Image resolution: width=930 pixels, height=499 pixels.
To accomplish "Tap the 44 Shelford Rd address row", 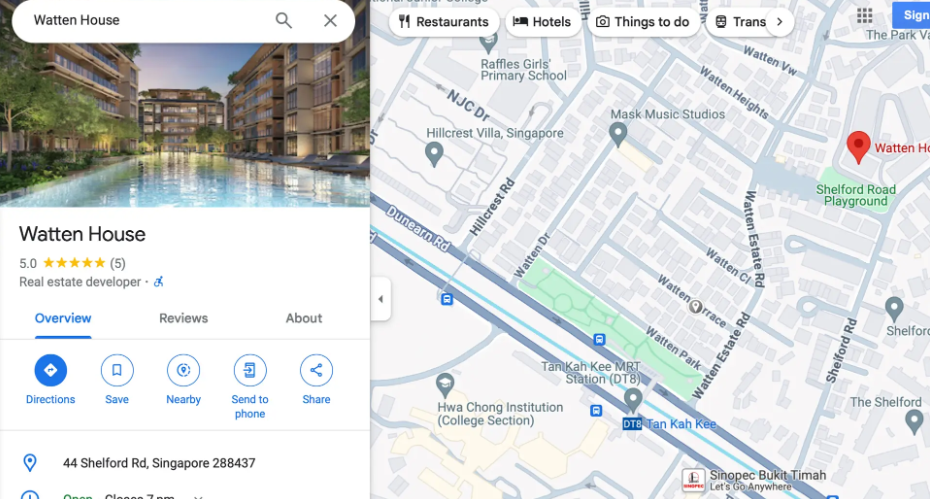I will [184, 463].
